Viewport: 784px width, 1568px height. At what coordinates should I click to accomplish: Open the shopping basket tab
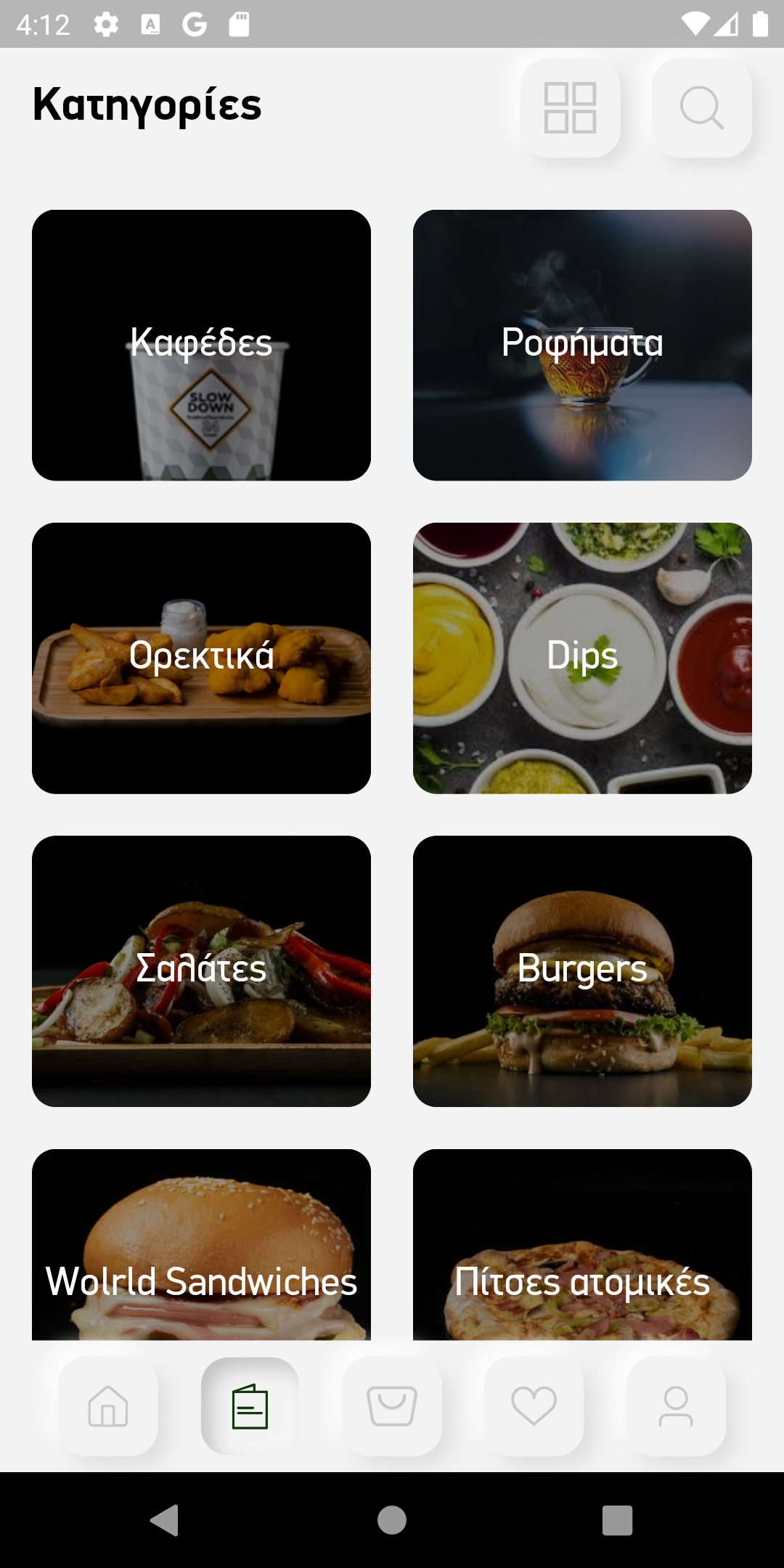[x=392, y=1406]
